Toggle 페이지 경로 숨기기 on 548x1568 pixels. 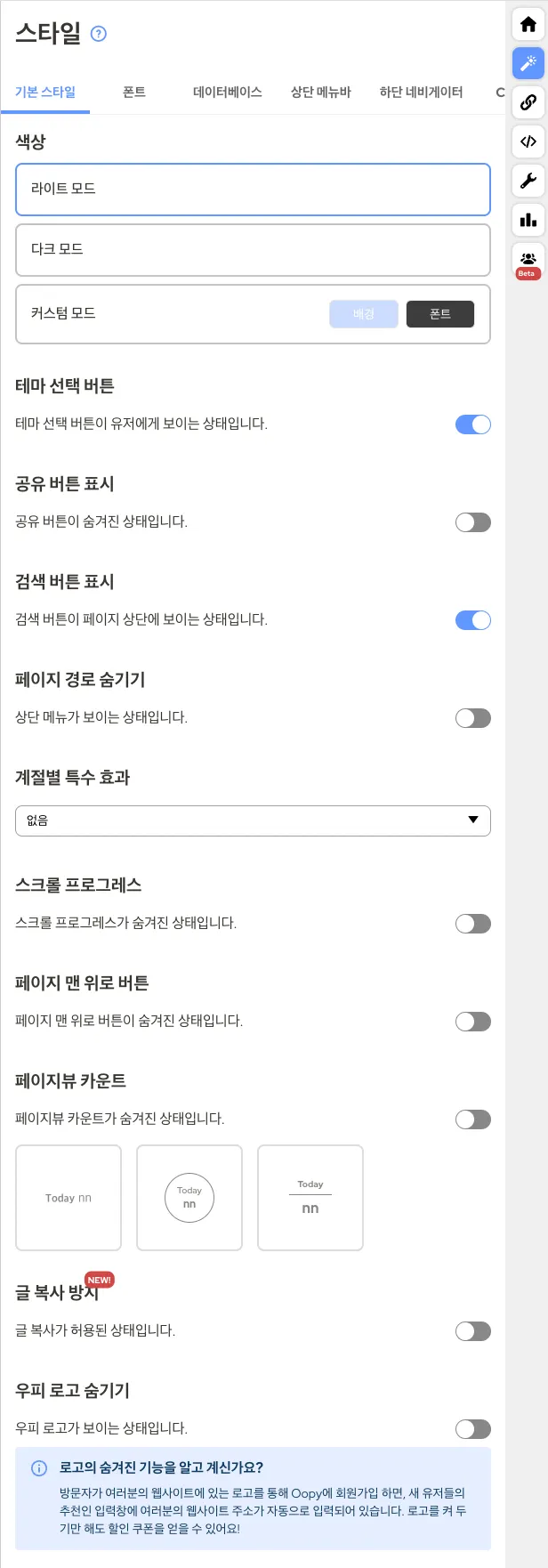click(472, 718)
